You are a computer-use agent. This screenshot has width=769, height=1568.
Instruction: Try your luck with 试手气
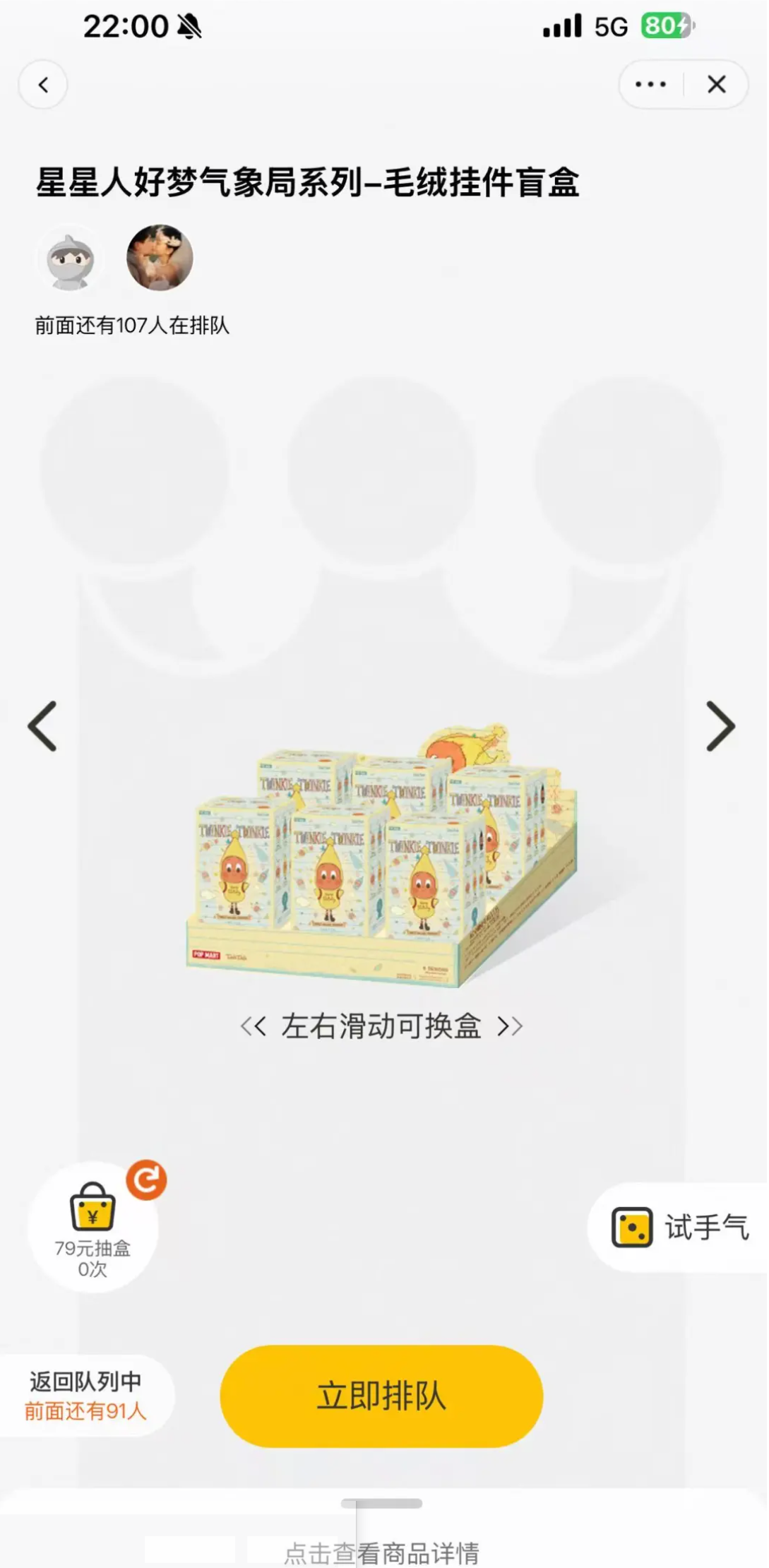tap(679, 1228)
